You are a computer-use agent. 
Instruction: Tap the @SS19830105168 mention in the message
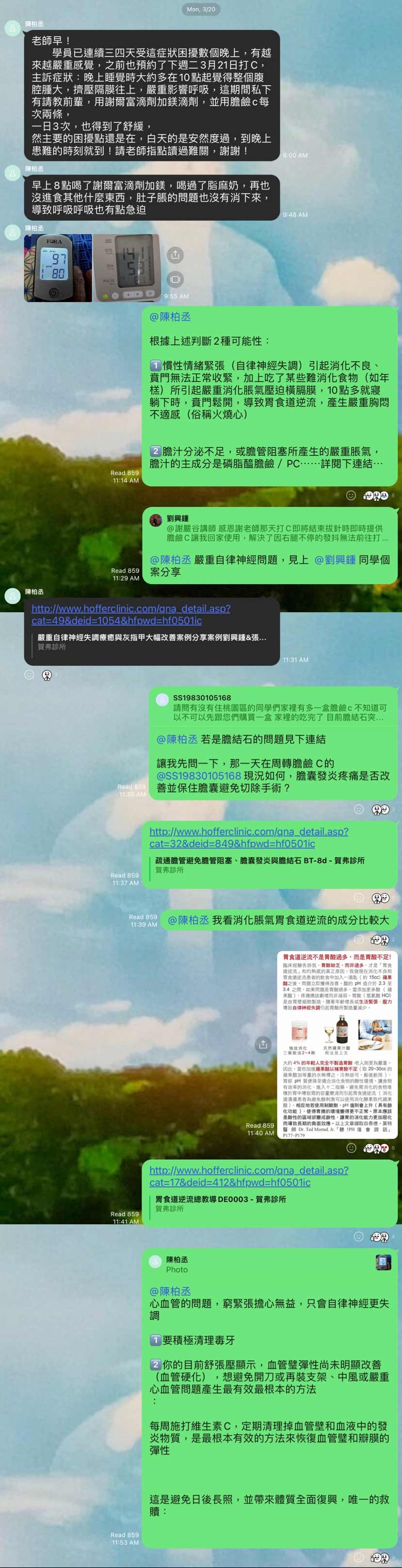click(198, 775)
